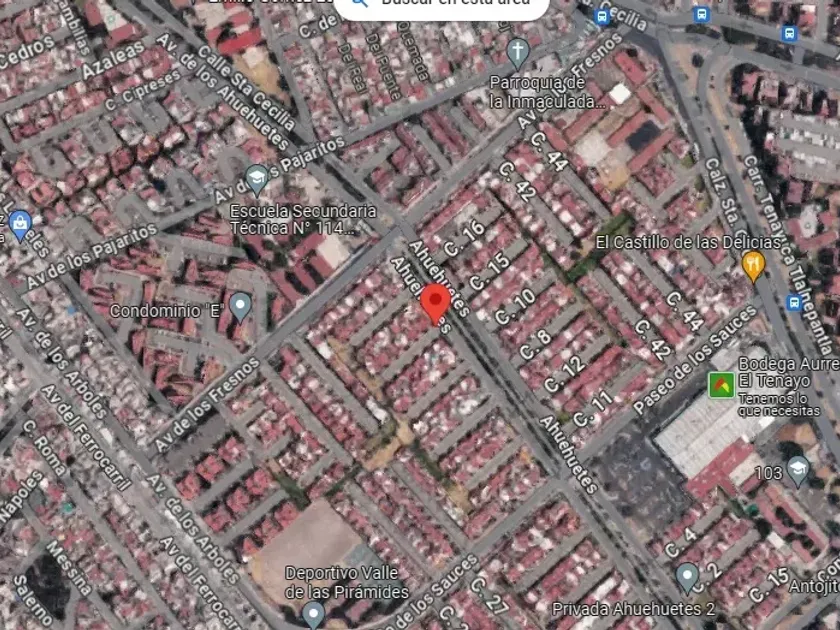Select the Escuela Secundaria Técnica N° 114 marker
840x630 pixels.
click(257, 179)
